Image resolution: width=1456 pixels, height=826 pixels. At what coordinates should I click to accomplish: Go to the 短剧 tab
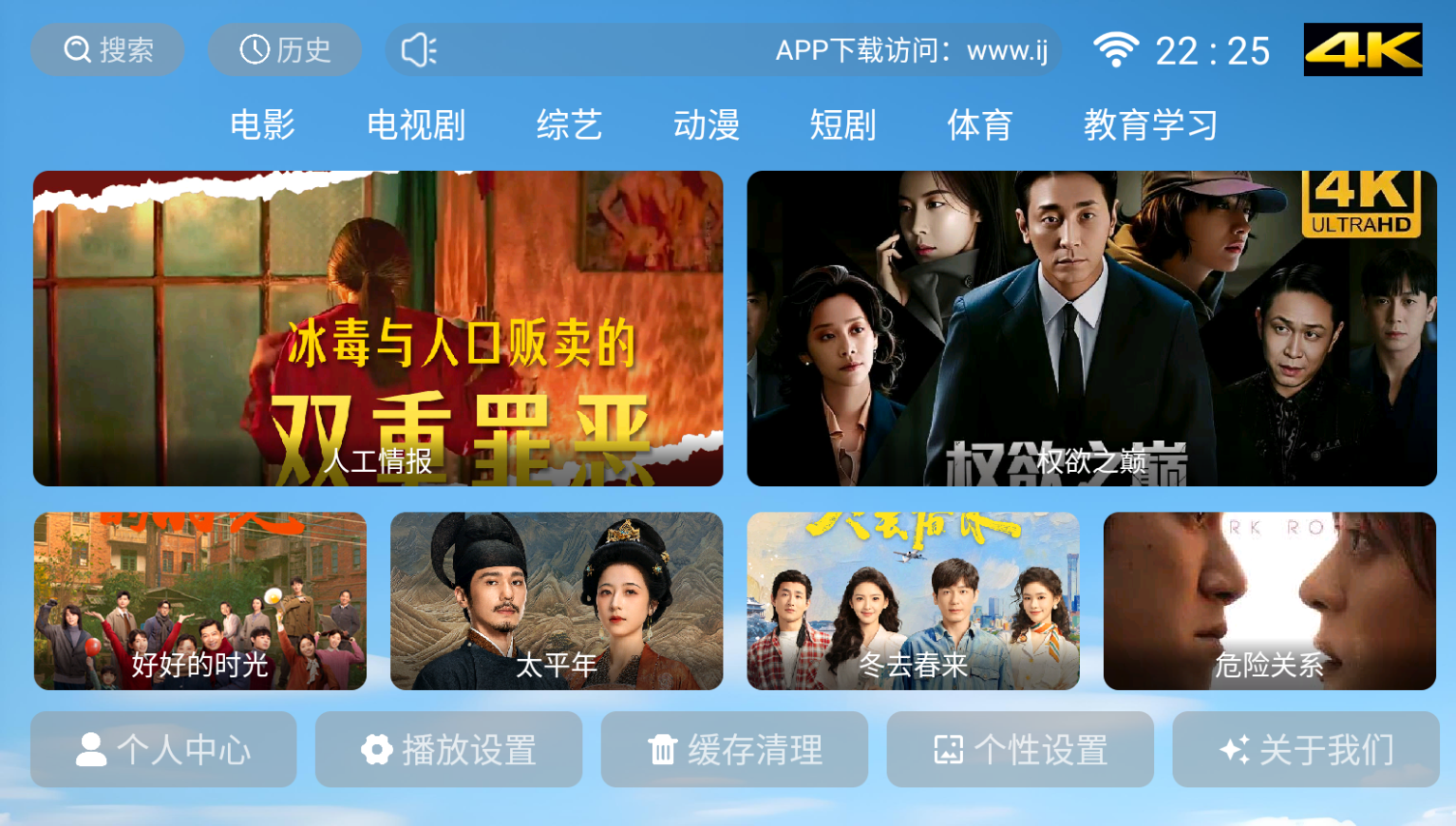[x=843, y=124]
